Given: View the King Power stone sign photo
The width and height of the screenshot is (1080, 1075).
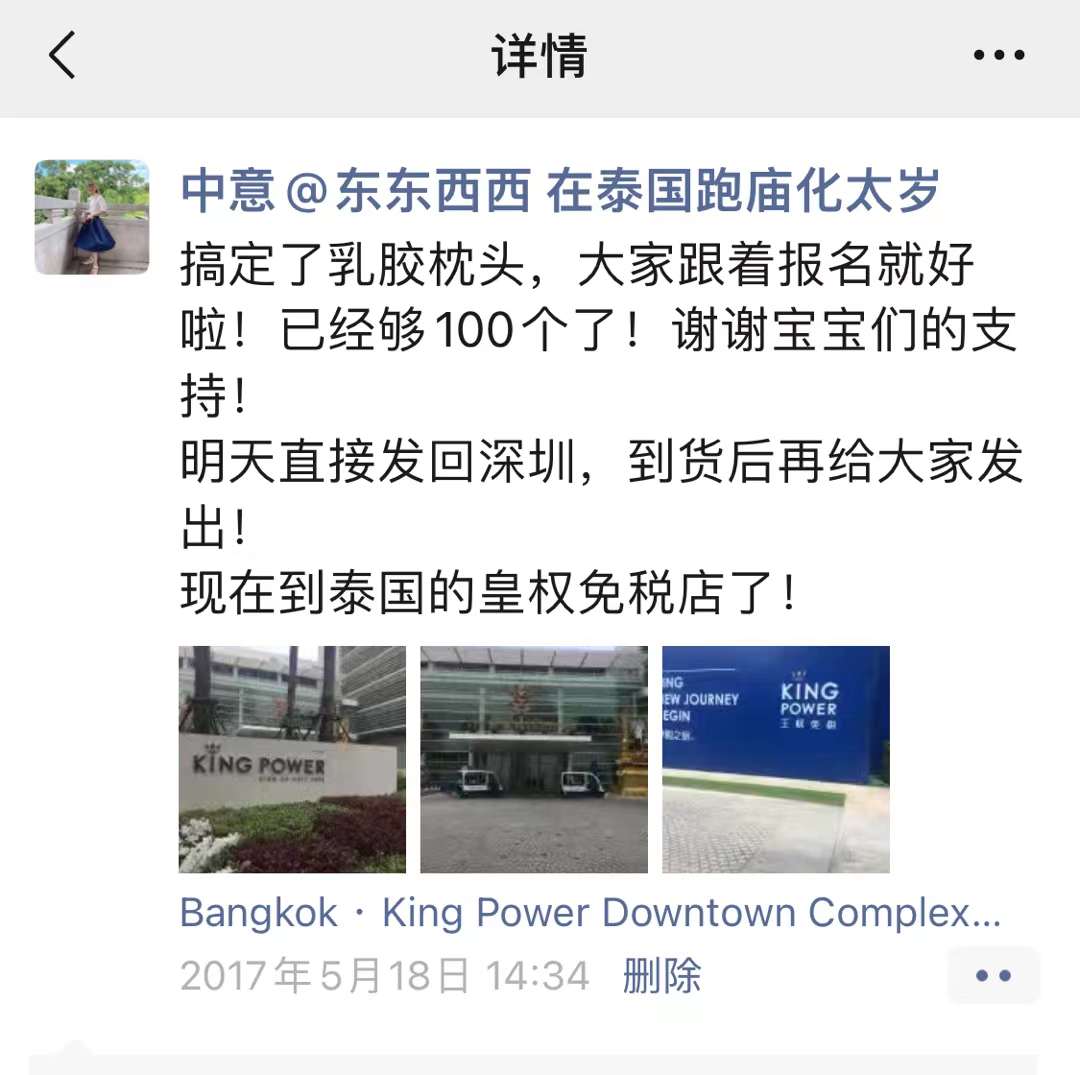Looking at the screenshot, I should (292, 759).
